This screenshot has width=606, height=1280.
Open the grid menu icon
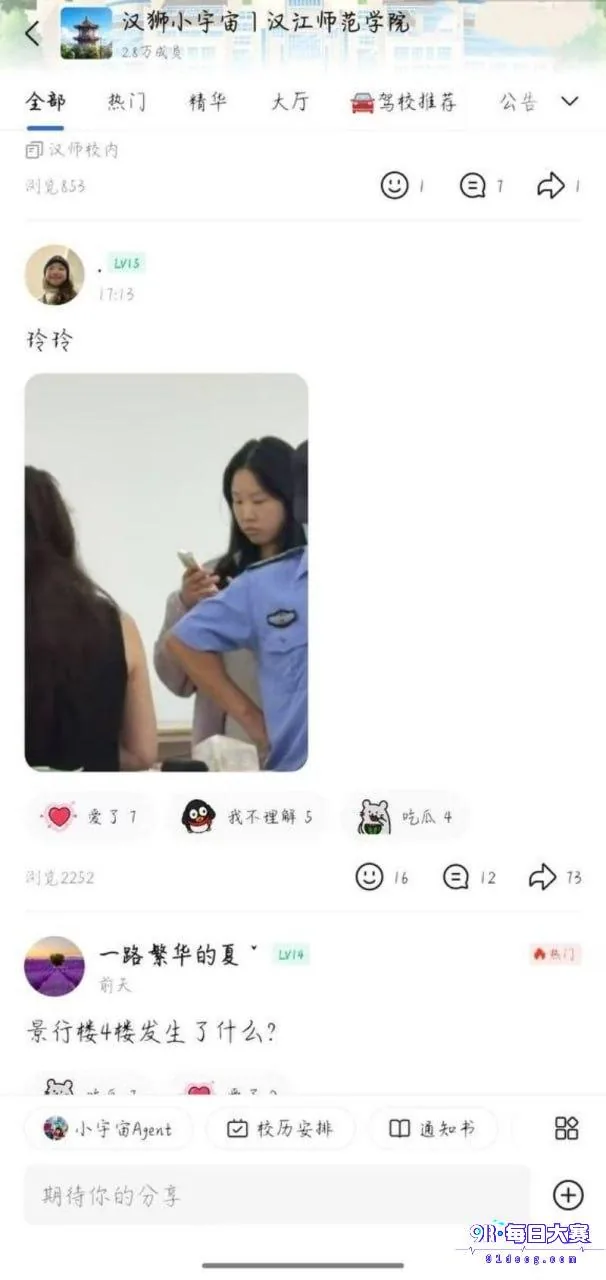click(x=566, y=1128)
